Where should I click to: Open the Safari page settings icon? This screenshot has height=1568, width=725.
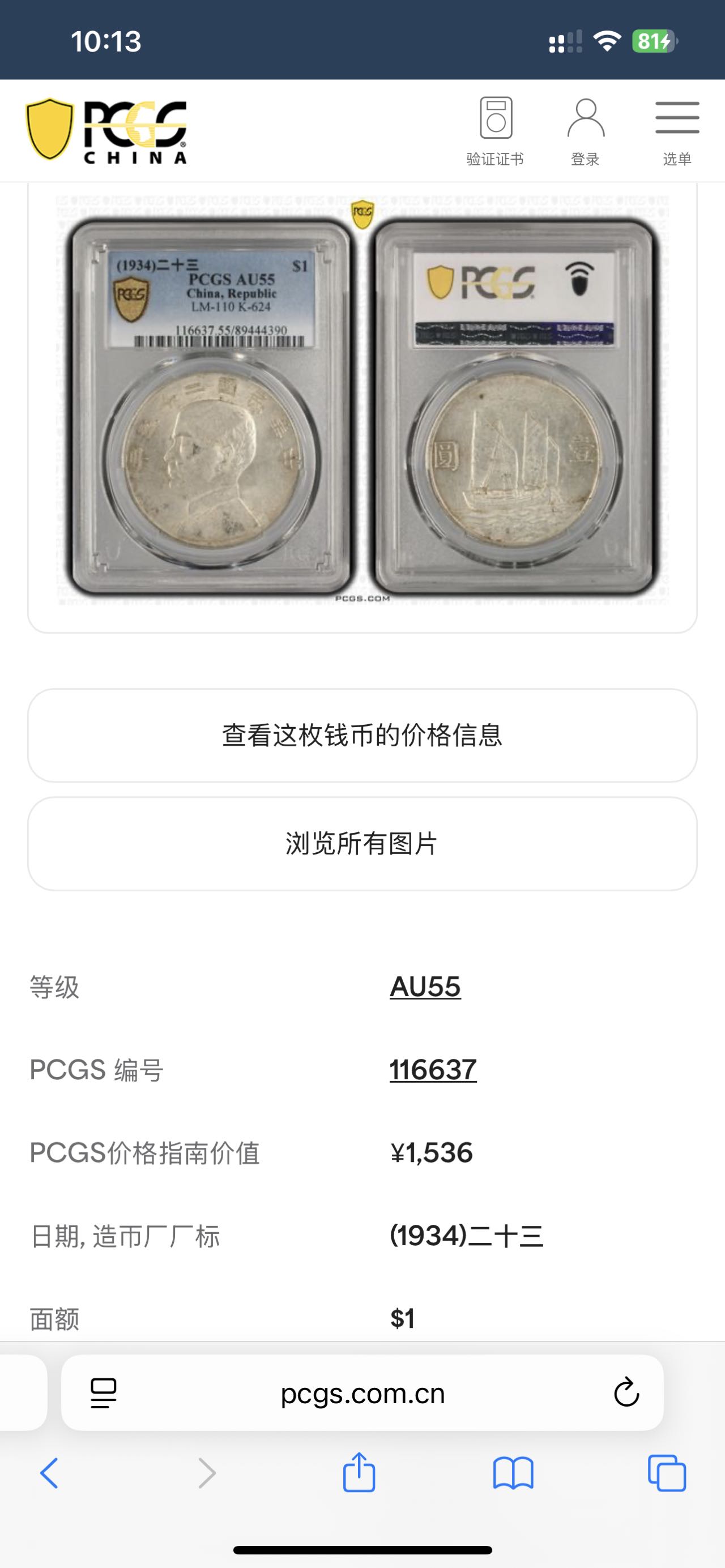click(104, 1393)
